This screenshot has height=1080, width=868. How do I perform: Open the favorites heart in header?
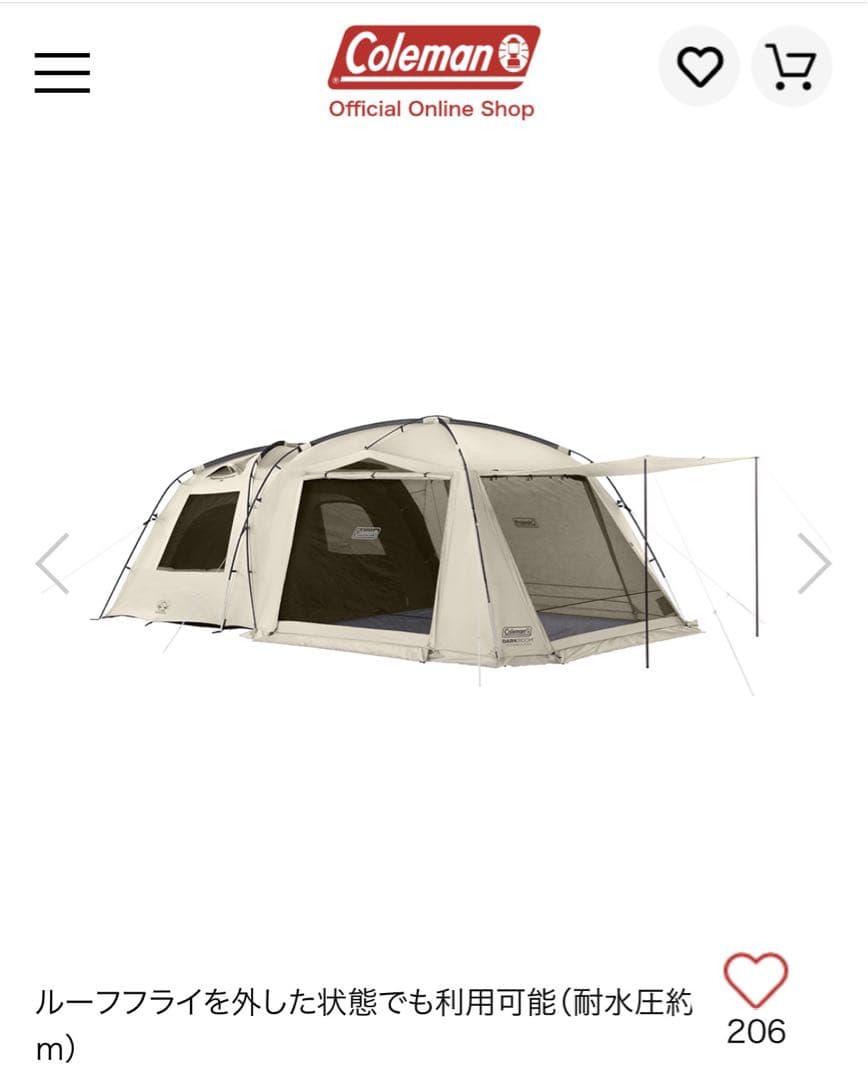tap(699, 67)
